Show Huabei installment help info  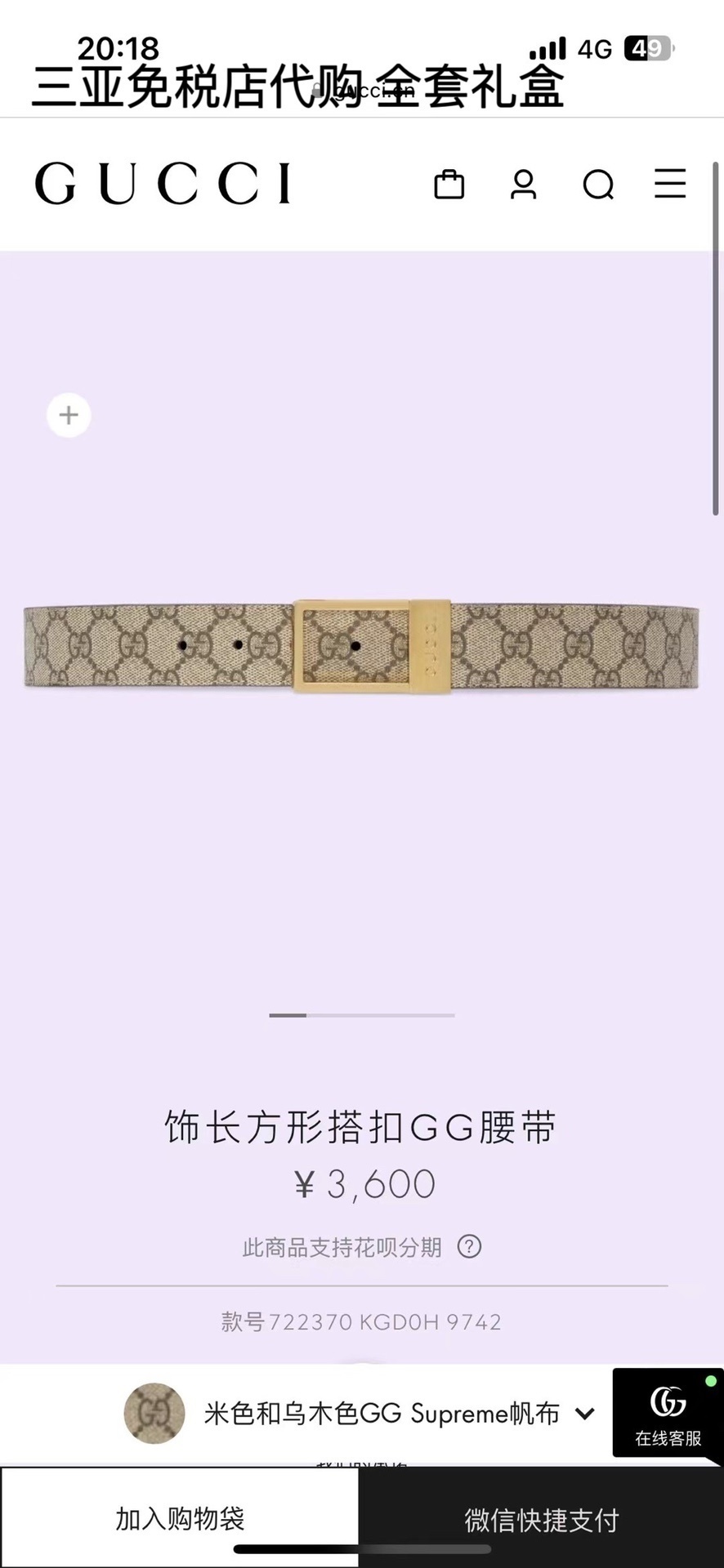[x=469, y=1247]
